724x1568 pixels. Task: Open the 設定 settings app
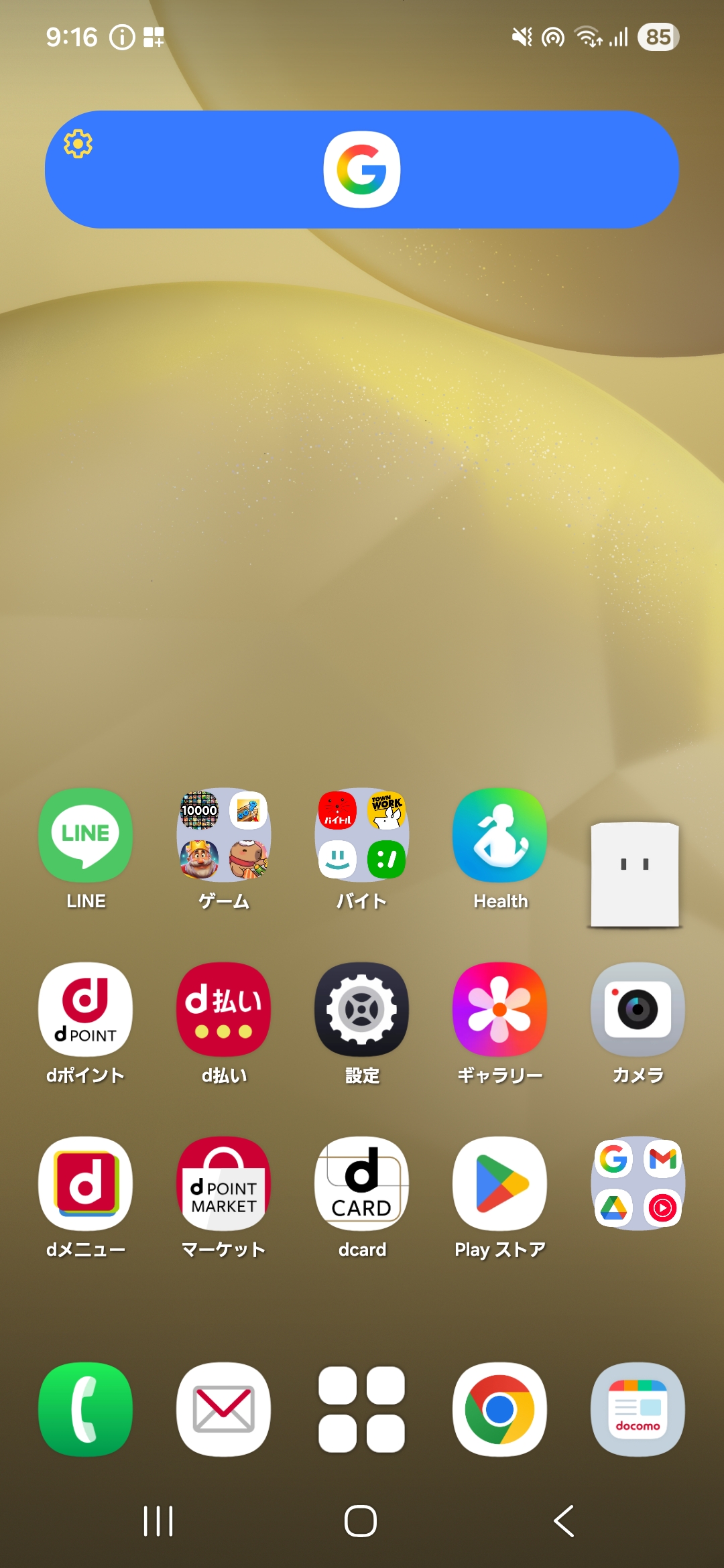pyautogui.click(x=361, y=1010)
